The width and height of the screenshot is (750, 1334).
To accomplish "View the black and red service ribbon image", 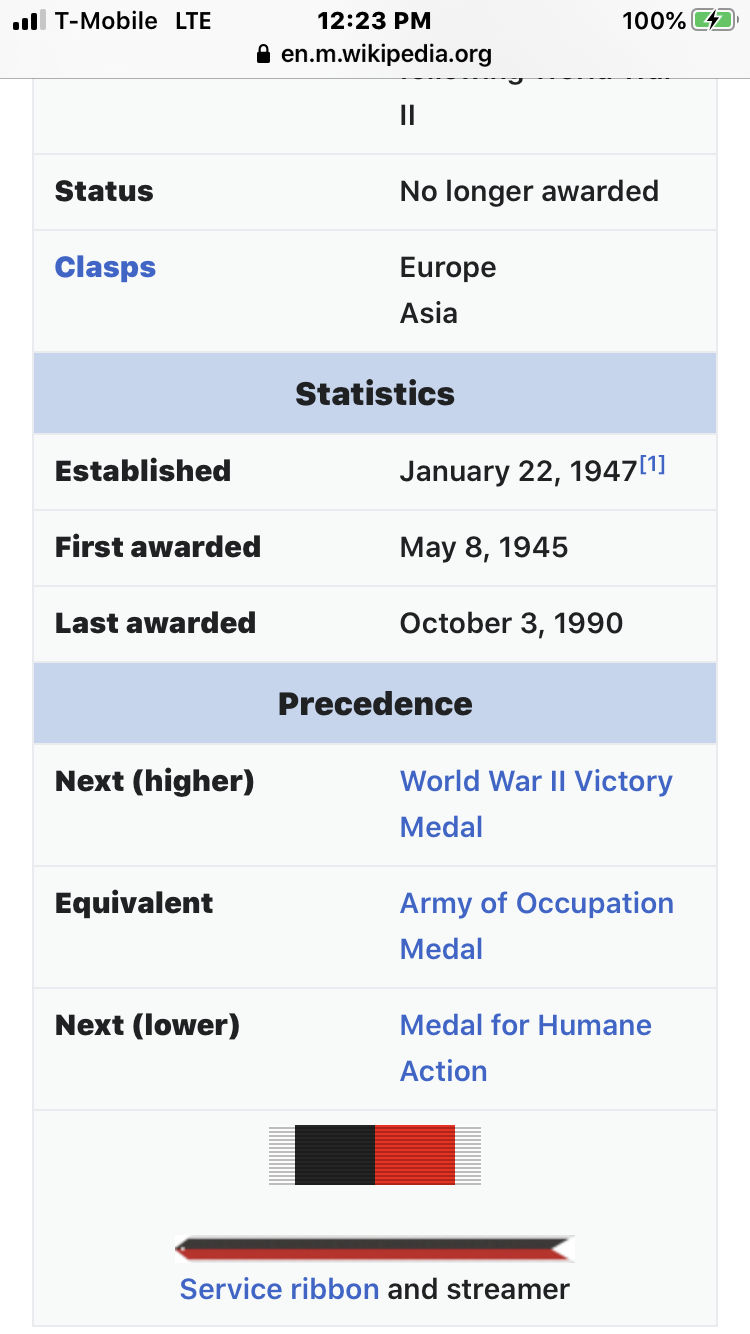I will click(375, 1155).
